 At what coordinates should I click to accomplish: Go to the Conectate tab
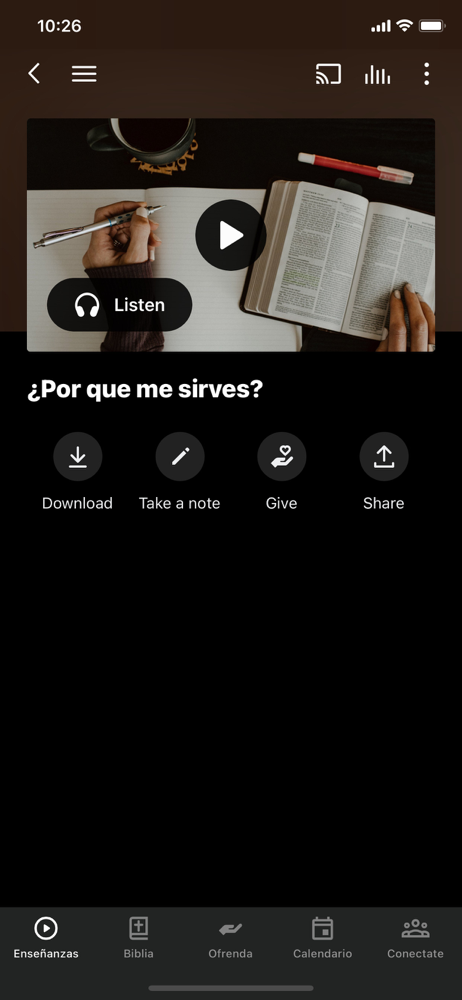415,938
